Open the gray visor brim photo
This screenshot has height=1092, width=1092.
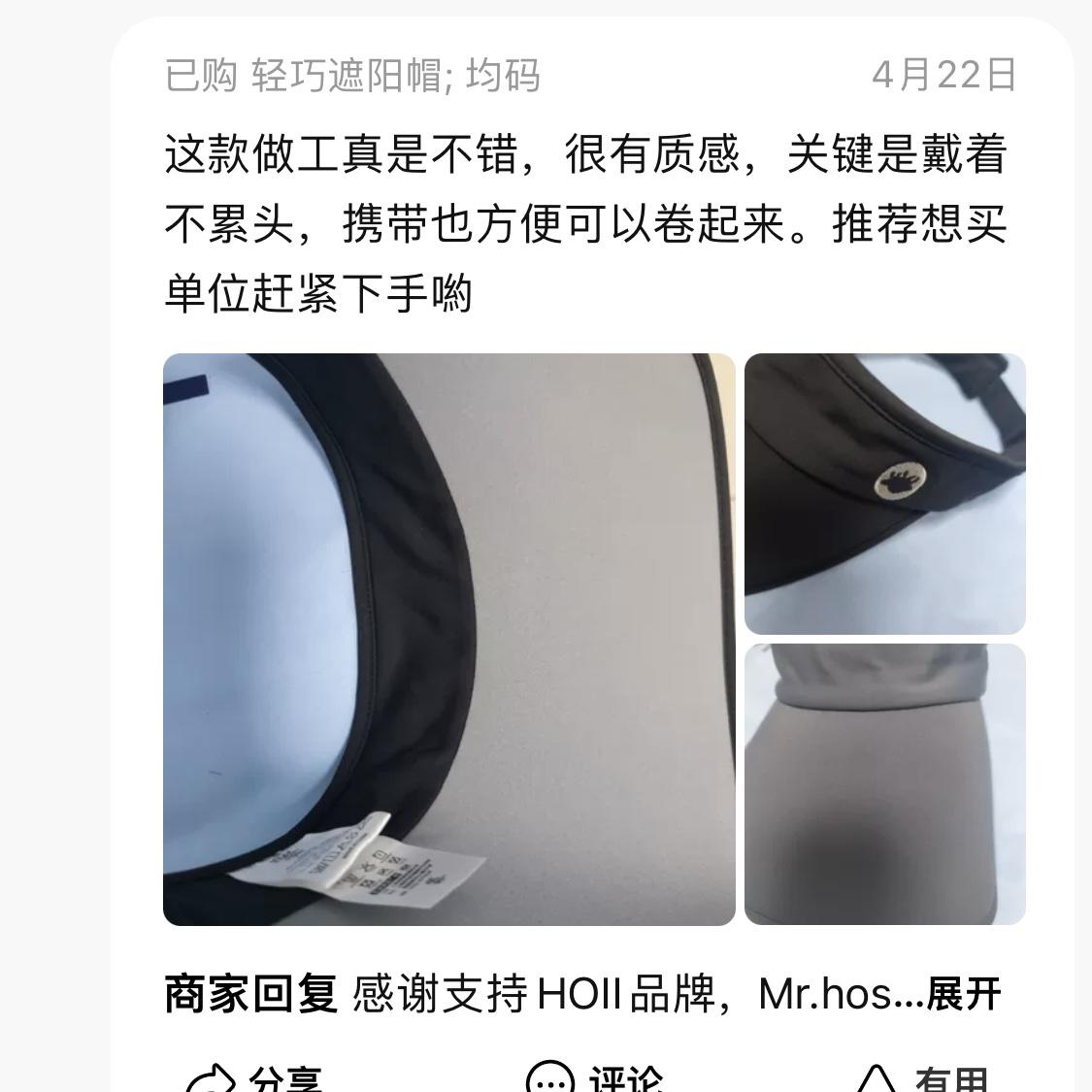point(884,783)
